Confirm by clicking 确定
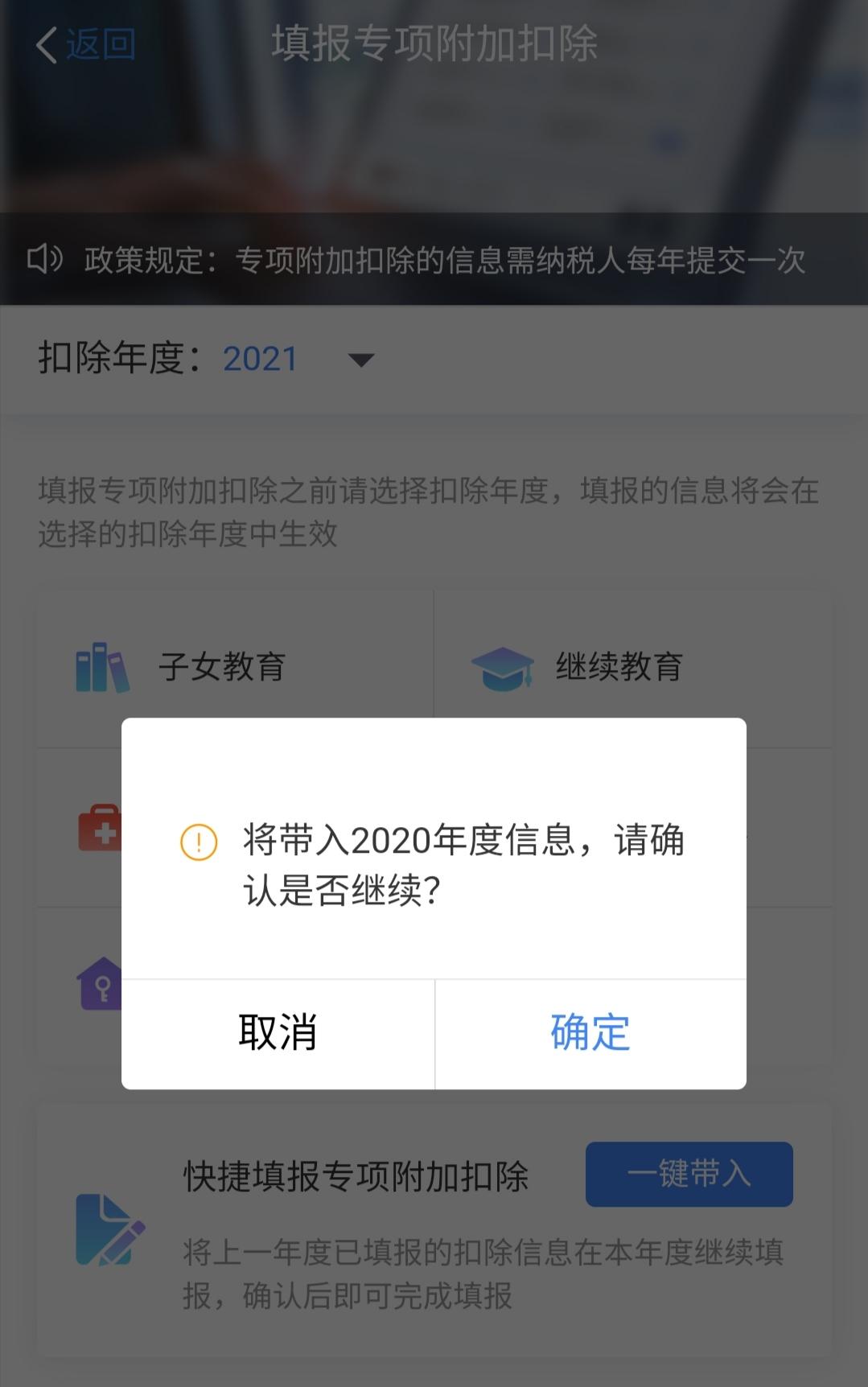Screen dimensions: 868x1387 [x=588, y=1034]
